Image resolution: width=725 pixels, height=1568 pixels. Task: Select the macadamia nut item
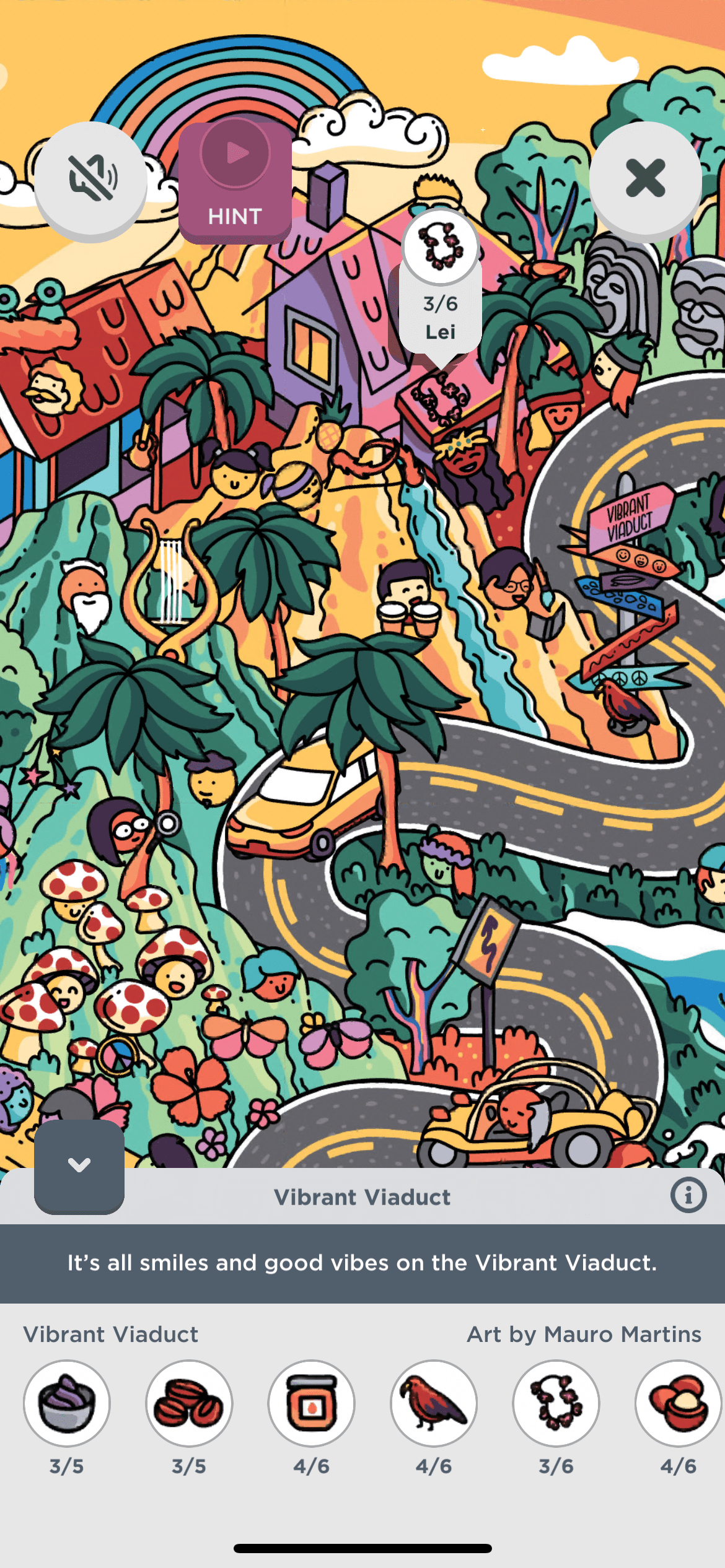coord(678,1403)
